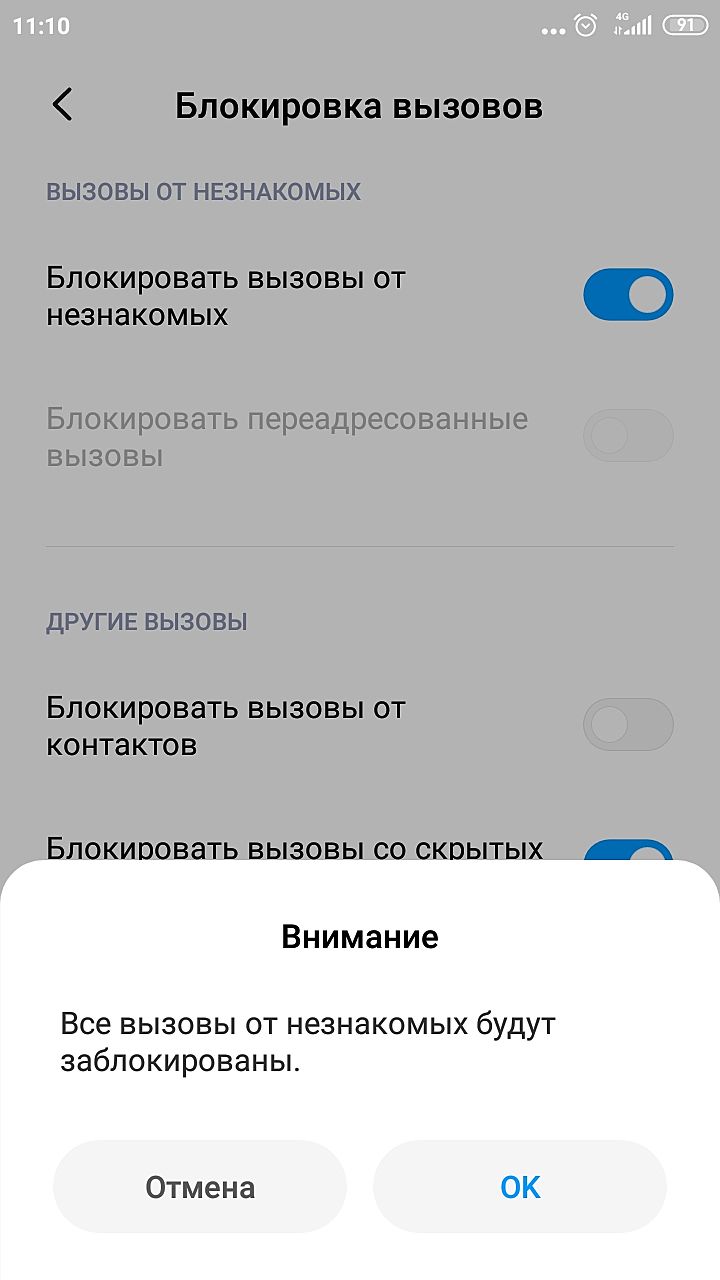The height and width of the screenshot is (1280, 720).
Task: Confirm the warning by tapping OK
Action: pos(520,1187)
